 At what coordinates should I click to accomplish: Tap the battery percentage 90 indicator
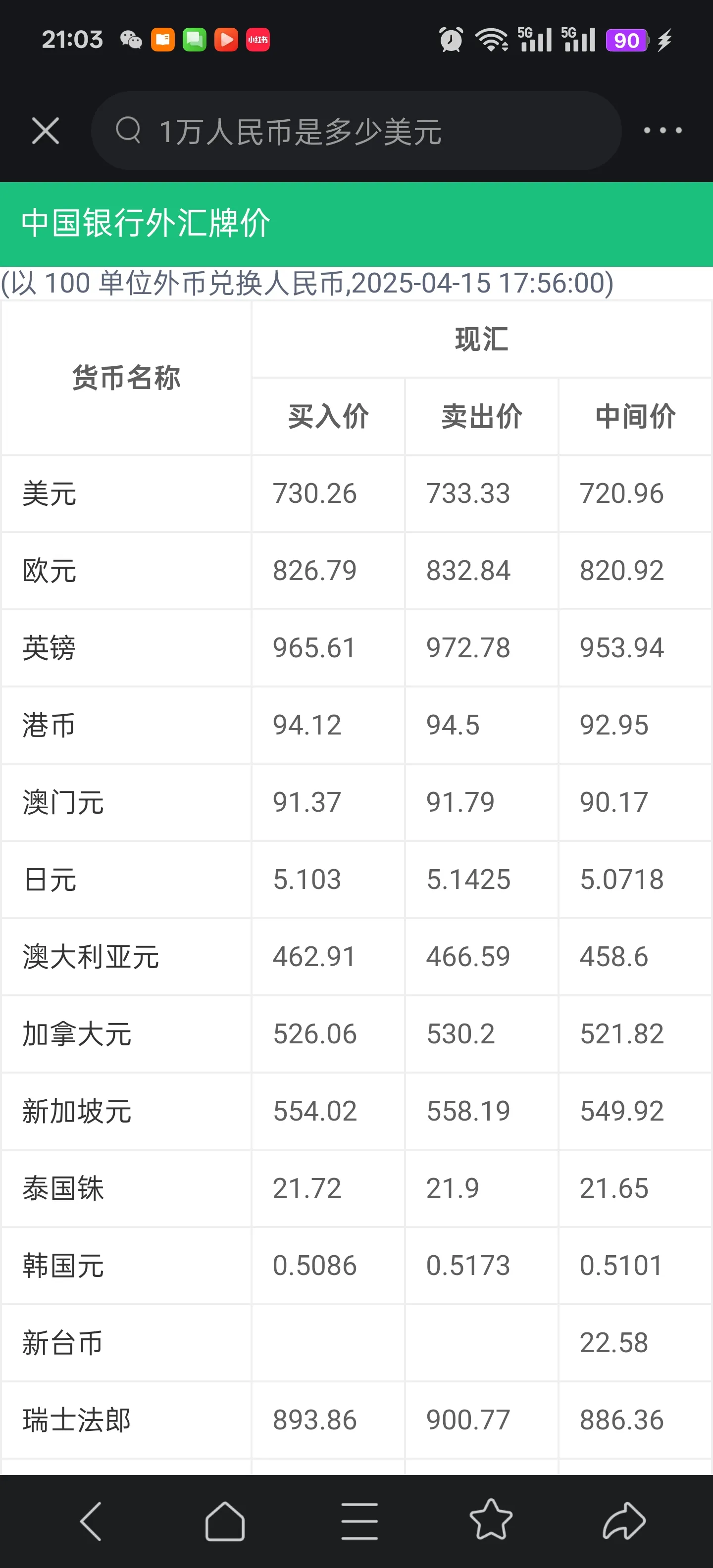(x=626, y=40)
